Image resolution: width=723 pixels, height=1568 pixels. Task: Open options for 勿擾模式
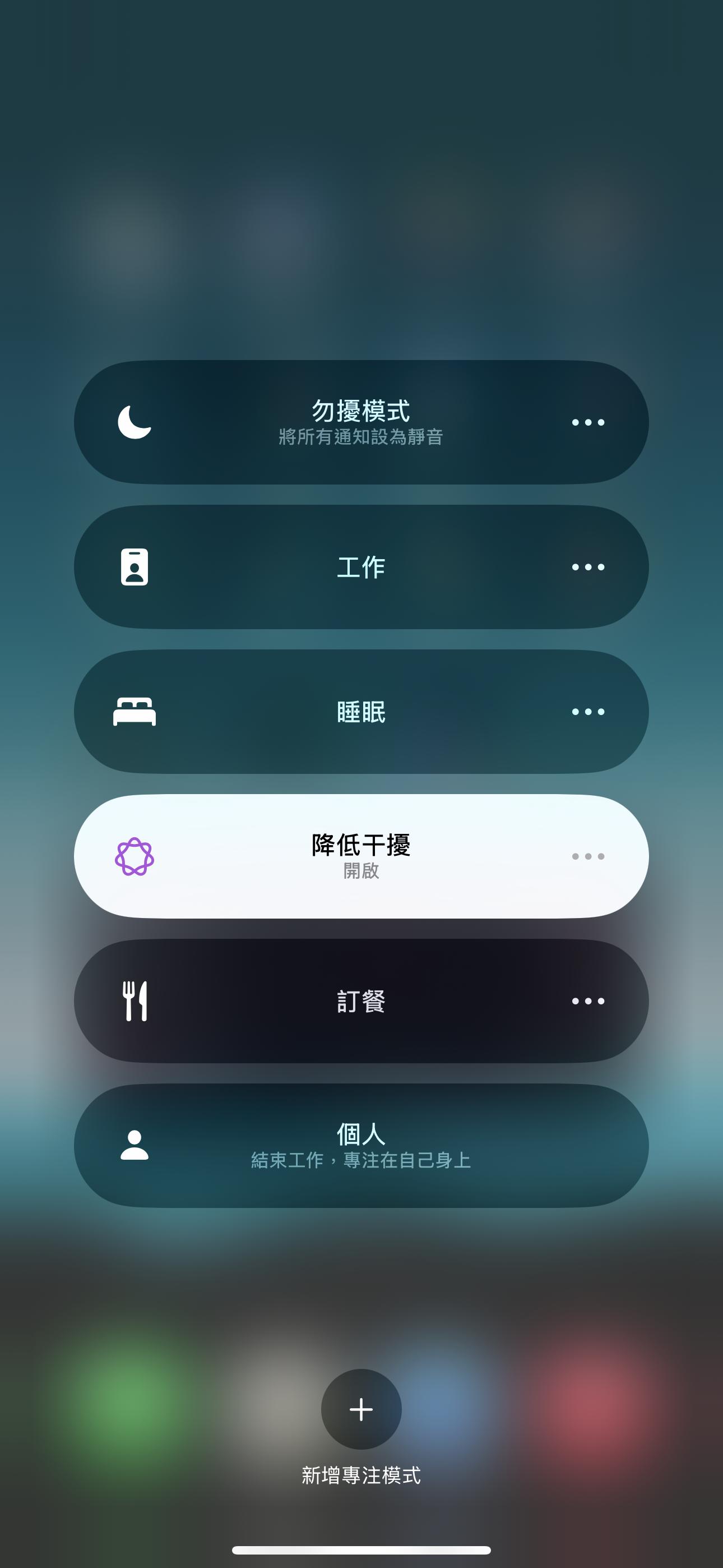point(588,422)
